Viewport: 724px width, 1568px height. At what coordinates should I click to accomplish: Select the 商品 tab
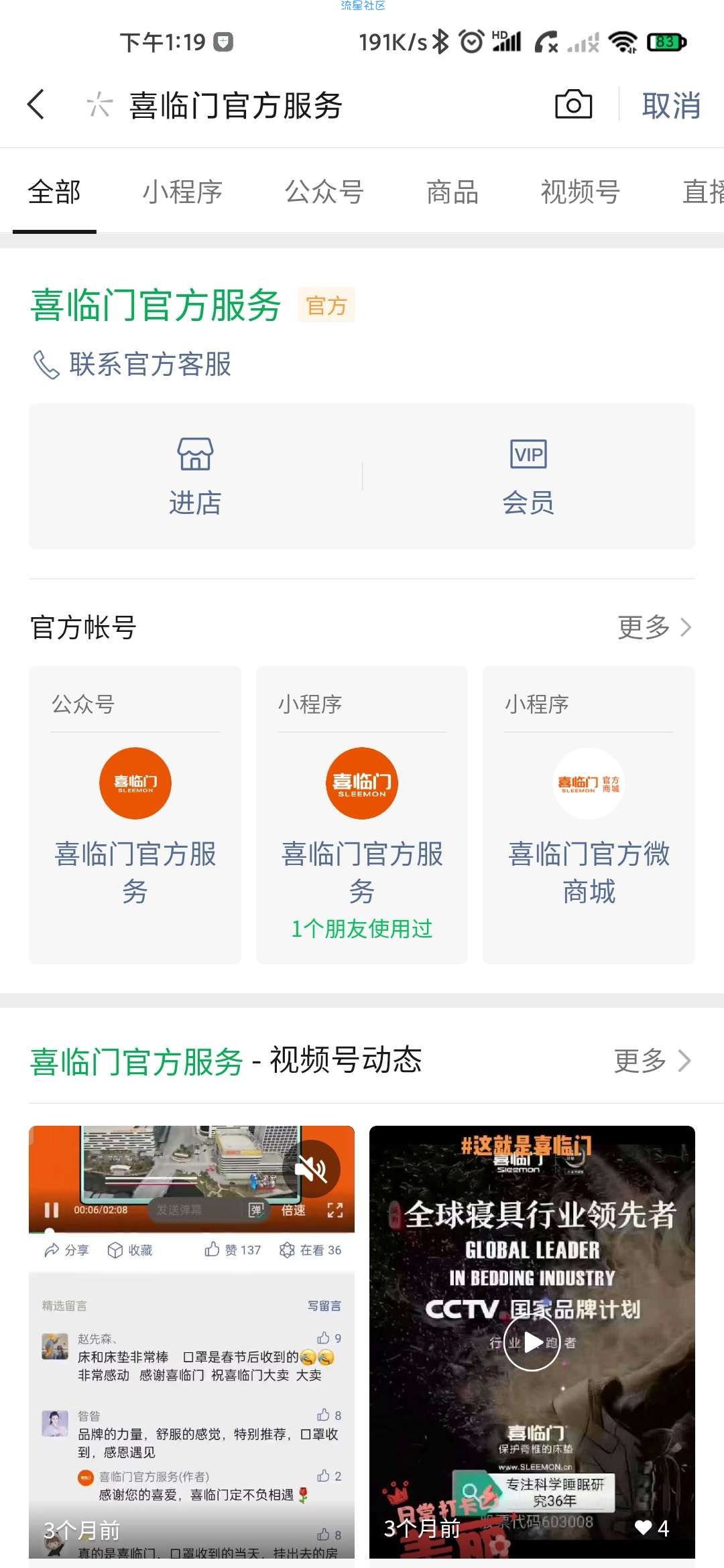[x=452, y=192]
